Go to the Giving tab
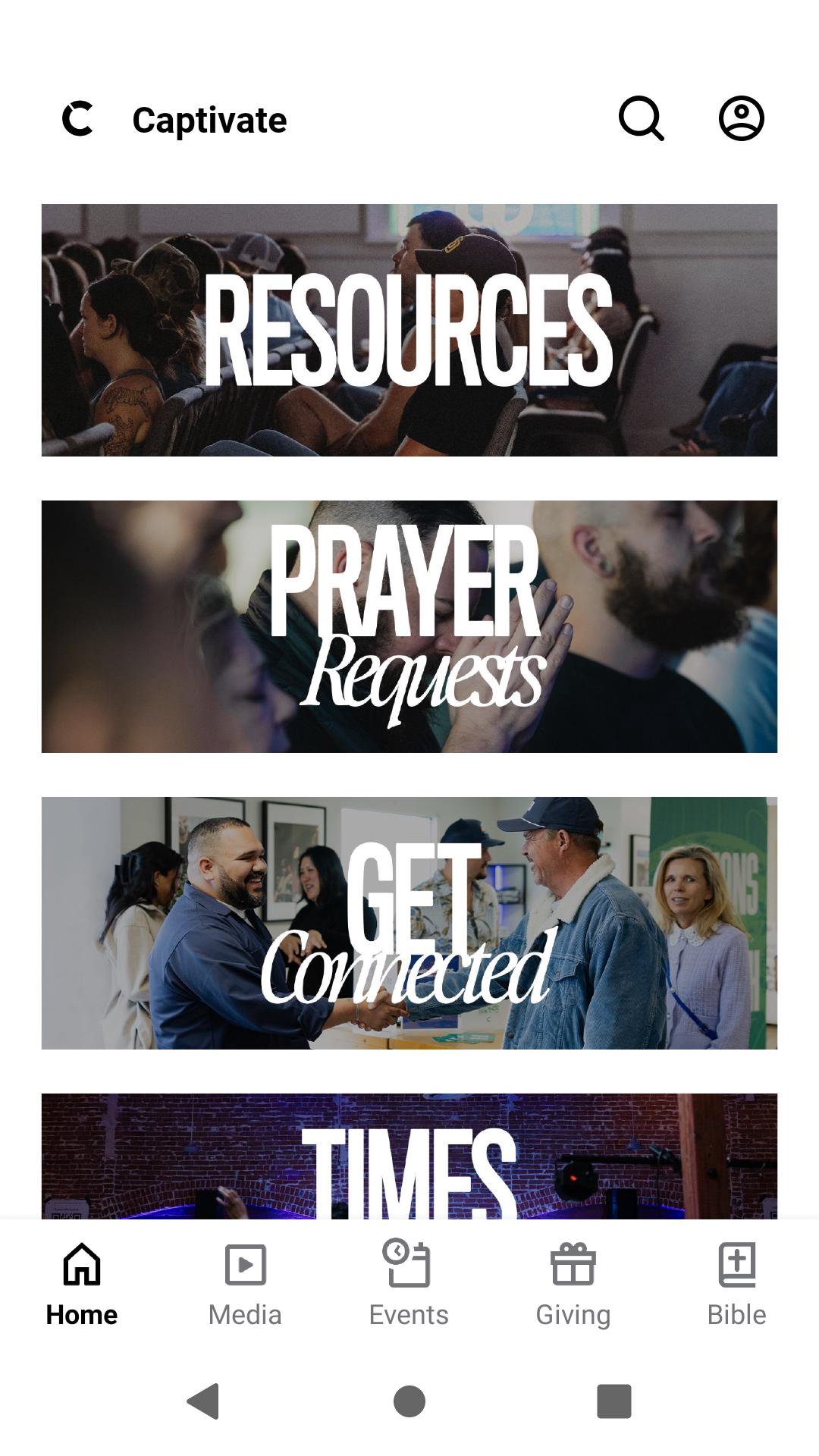 click(x=573, y=1285)
